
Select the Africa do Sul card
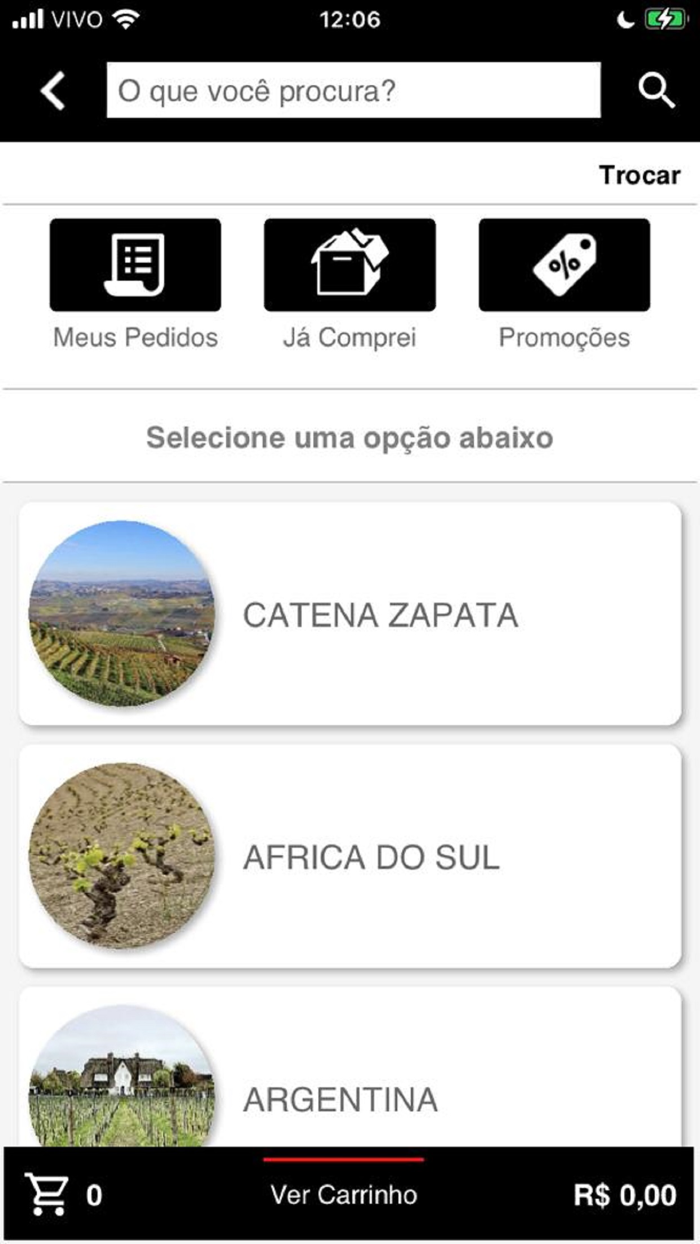(x=350, y=856)
